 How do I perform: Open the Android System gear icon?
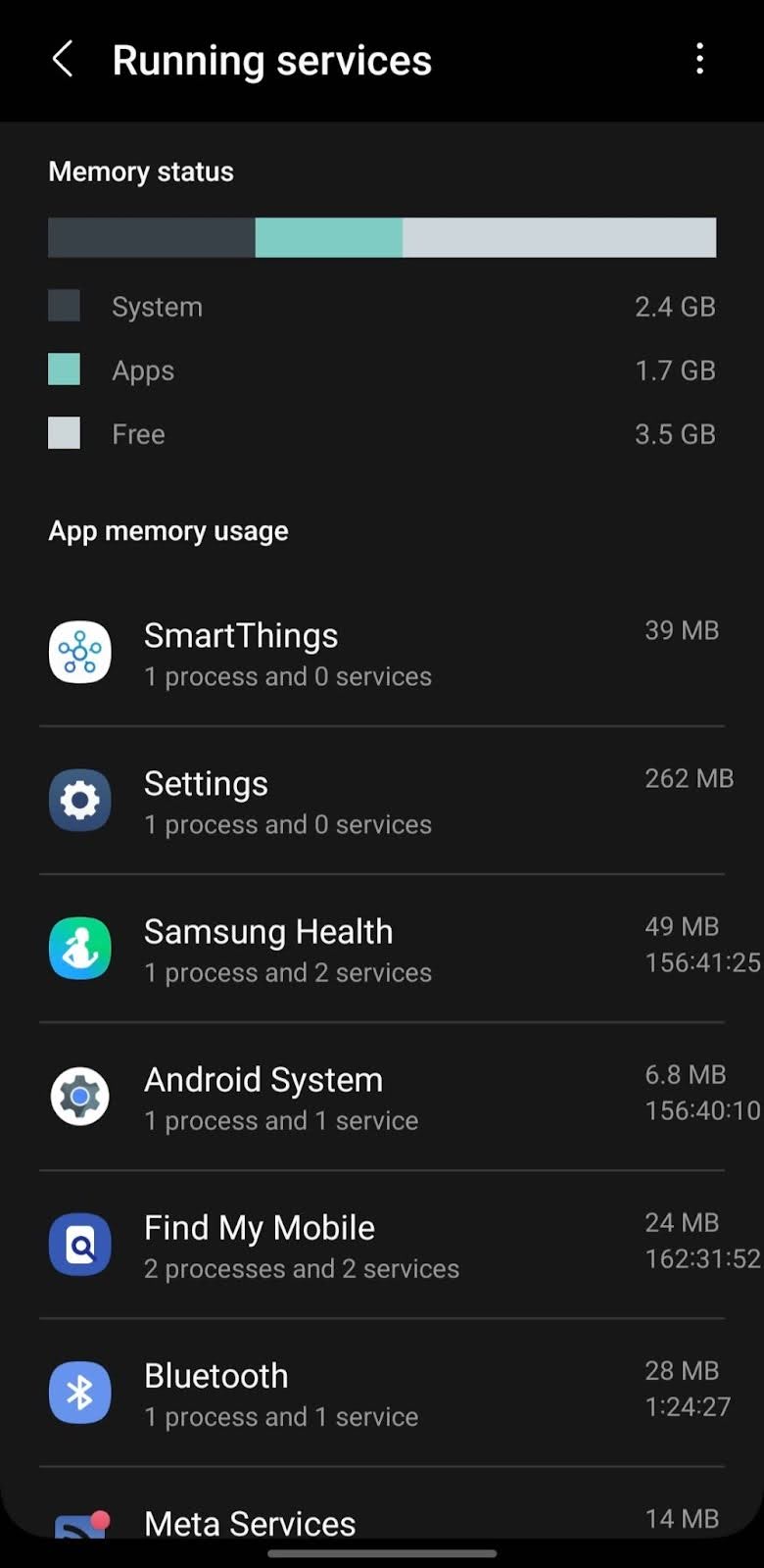click(x=79, y=1096)
